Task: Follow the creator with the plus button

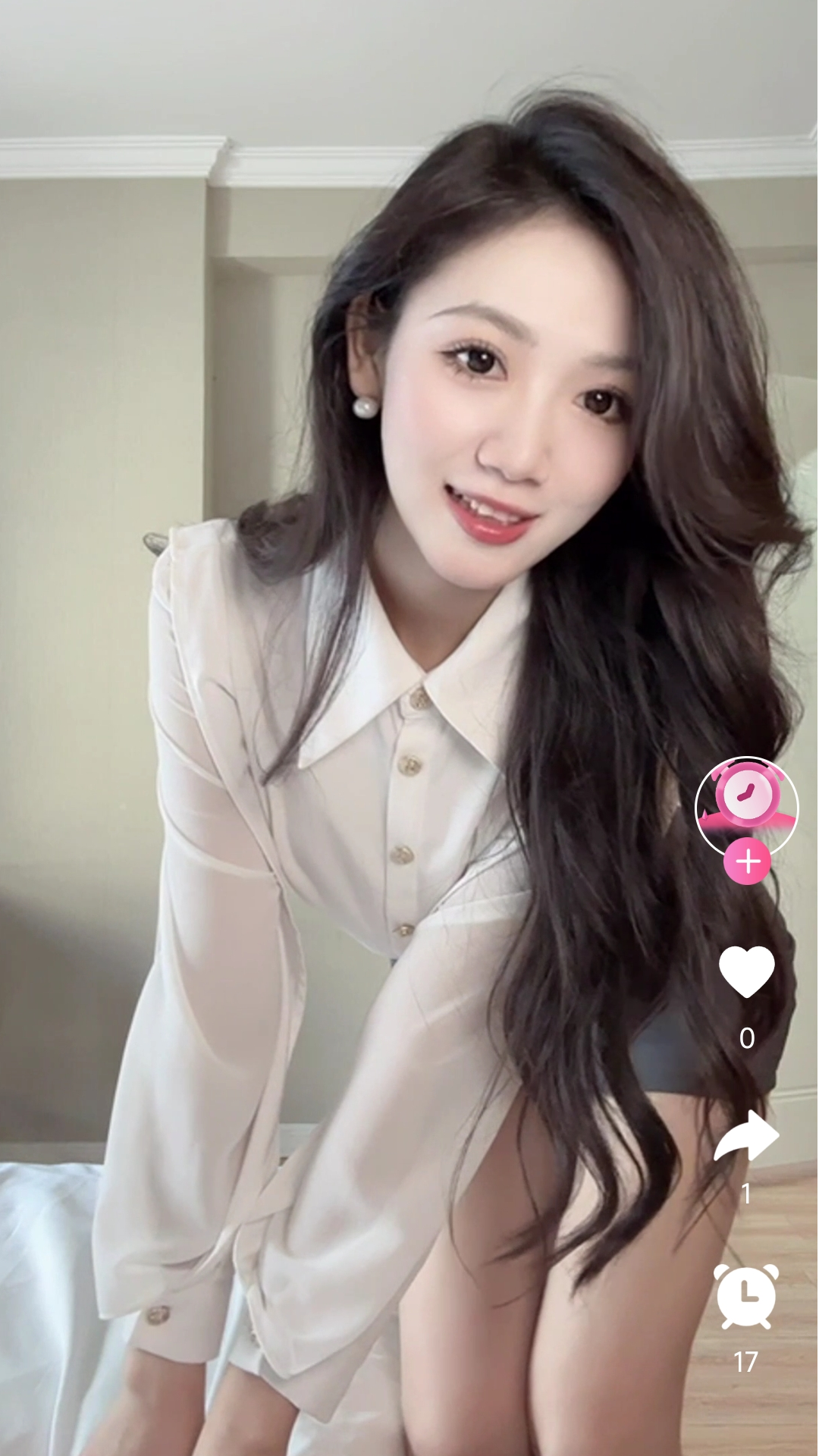Action: [x=748, y=862]
